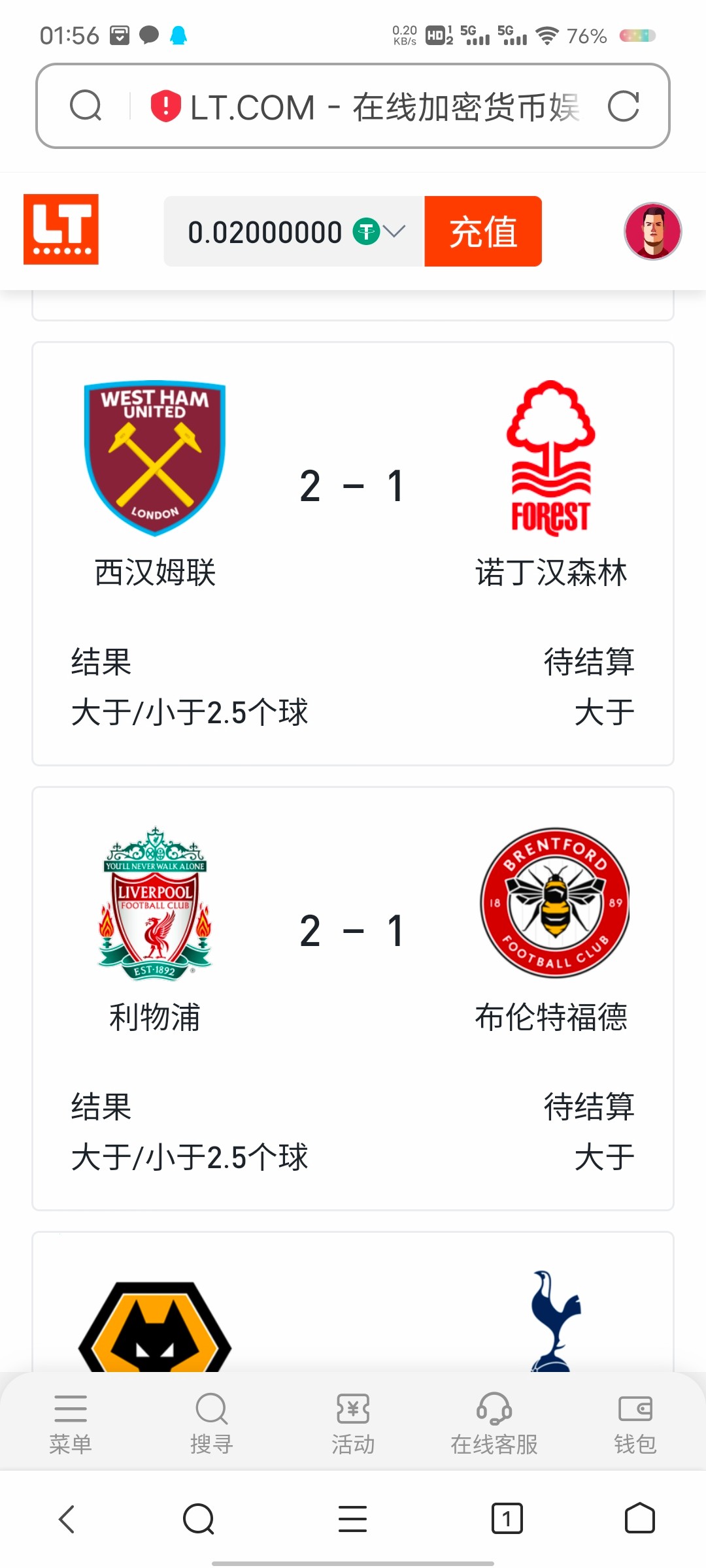706x1568 pixels.
Task: Tap the browser address bar showing LT.COM
Action: click(x=353, y=106)
